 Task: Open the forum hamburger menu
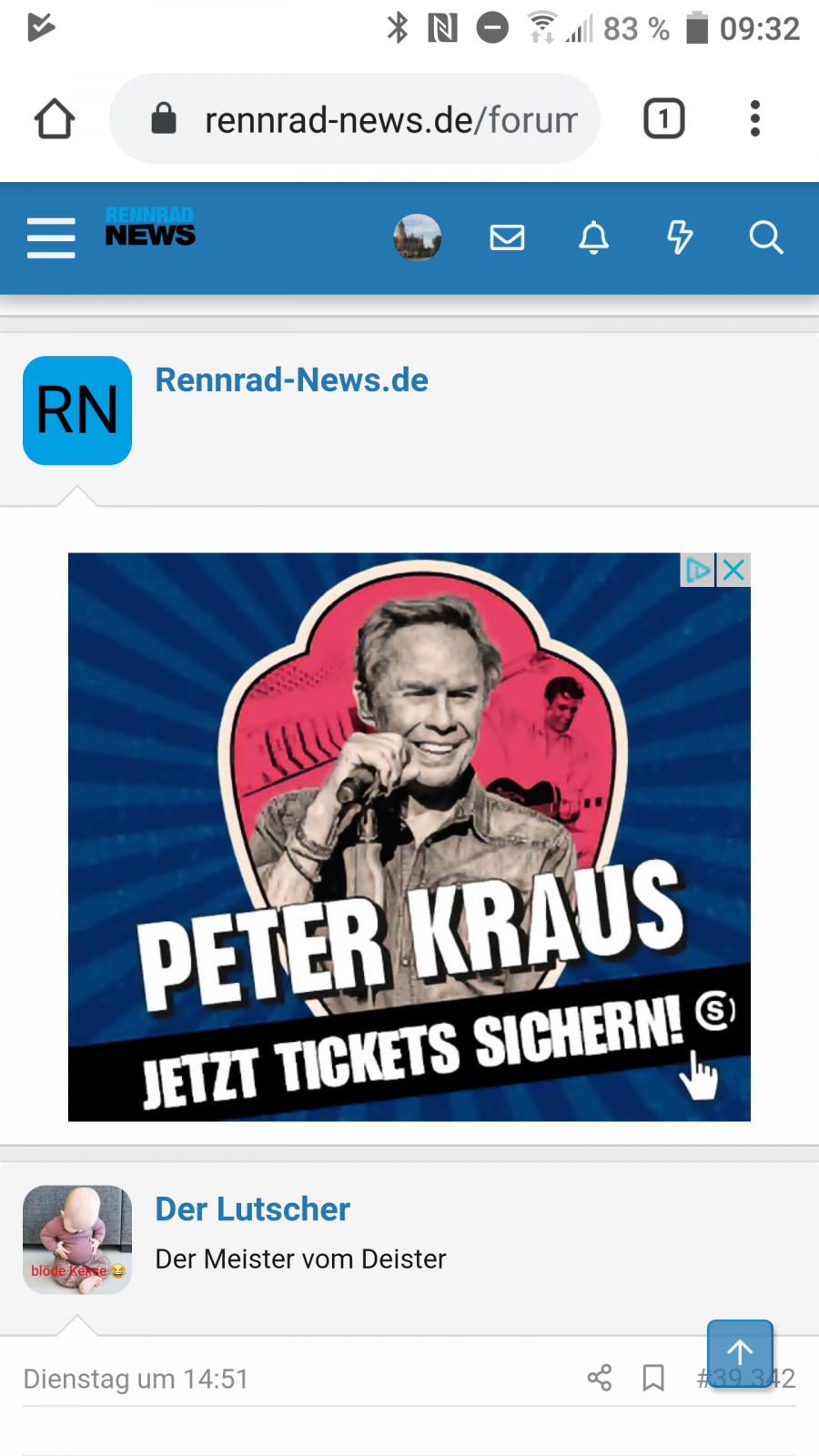pyautogui.click(x=51, y=238)
